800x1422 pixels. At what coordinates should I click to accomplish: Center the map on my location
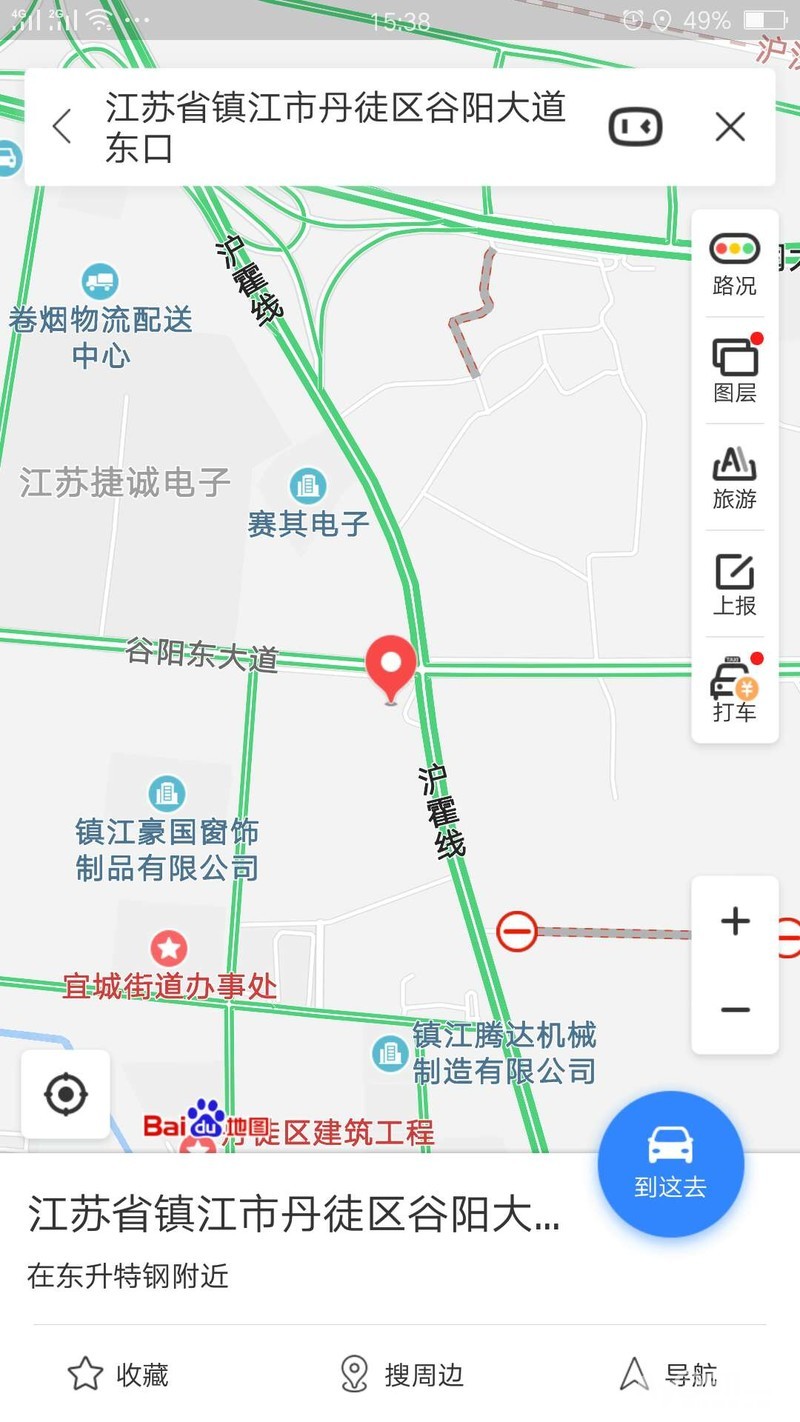(x=66, y=1094)
